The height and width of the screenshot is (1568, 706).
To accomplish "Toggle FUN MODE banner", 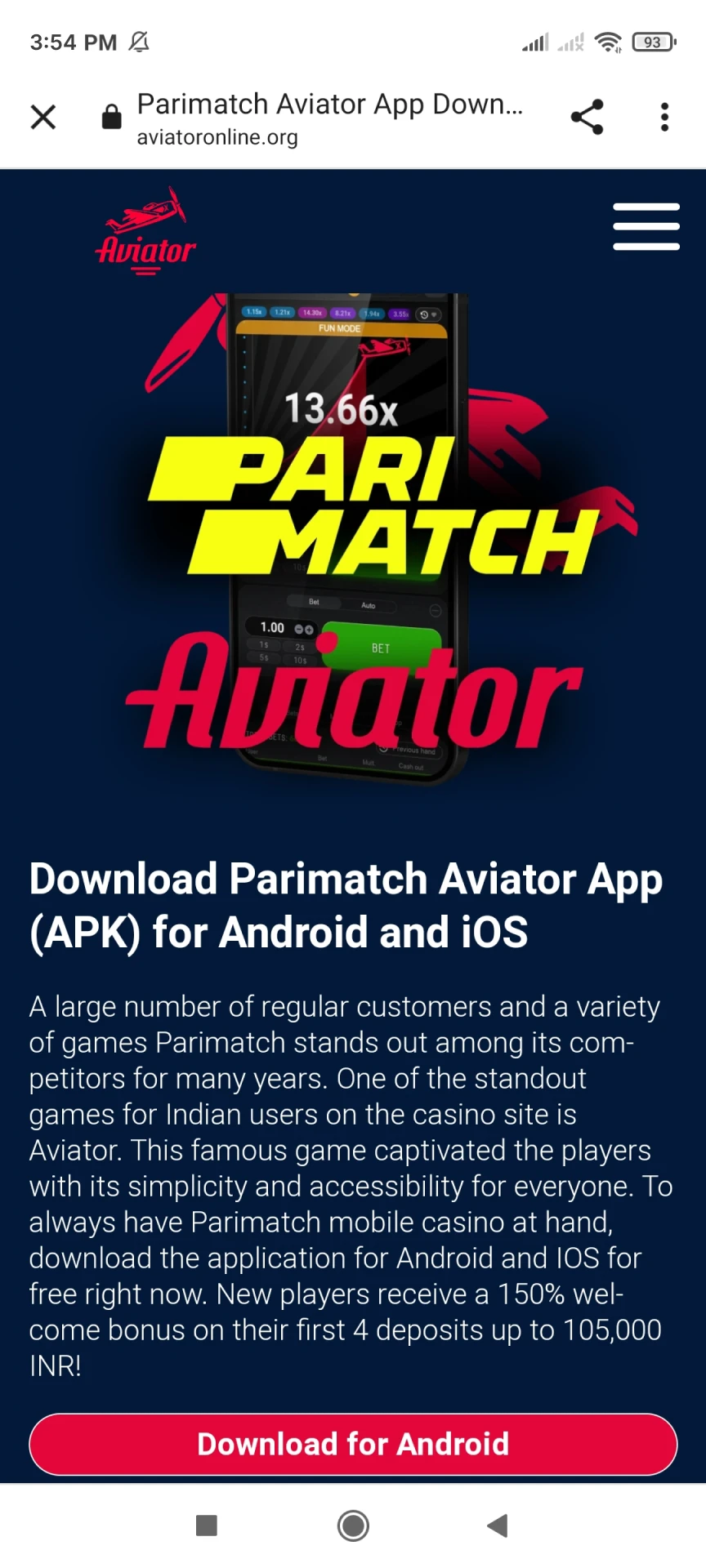I will [341, 328].
